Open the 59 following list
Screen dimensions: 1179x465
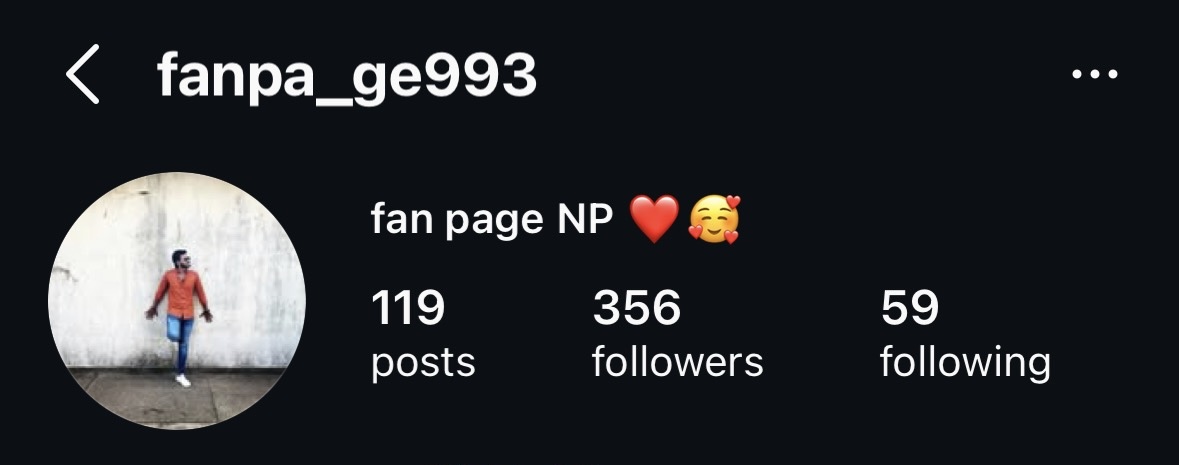pyautogui.click(x=964, y=334)
